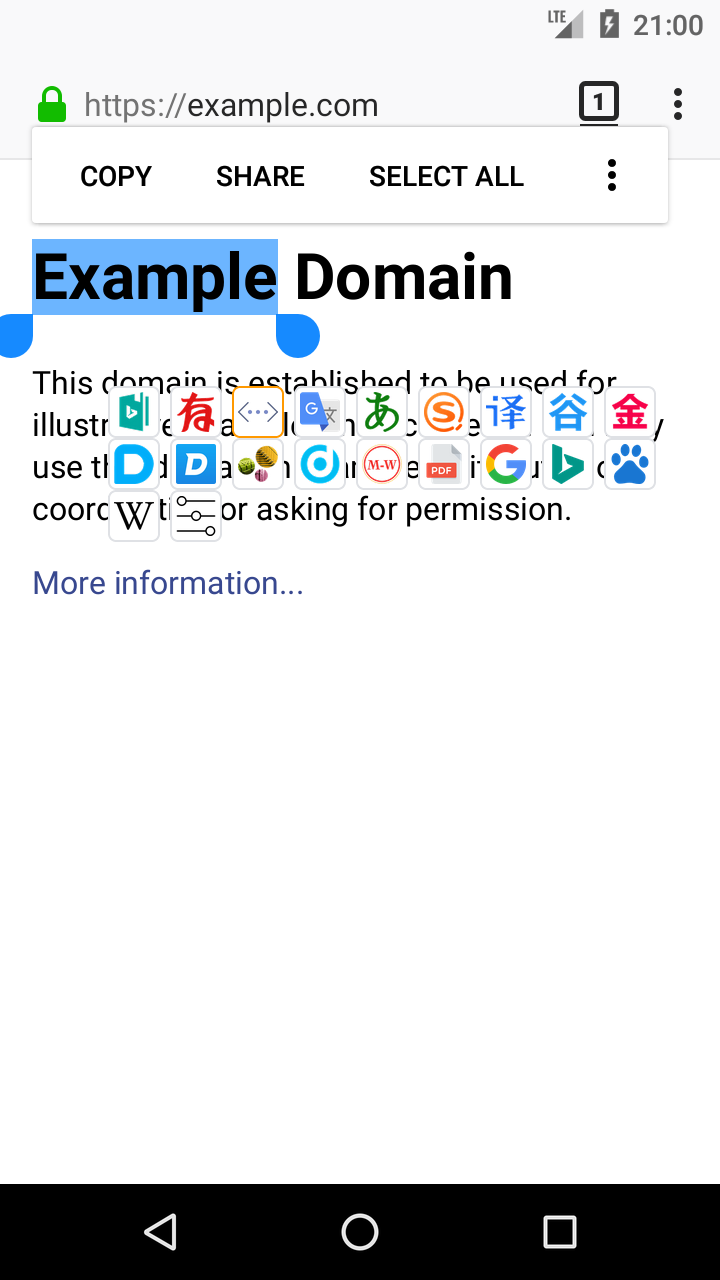
Task: Look up the word with Google Translate icon
Action: [320, 412]
